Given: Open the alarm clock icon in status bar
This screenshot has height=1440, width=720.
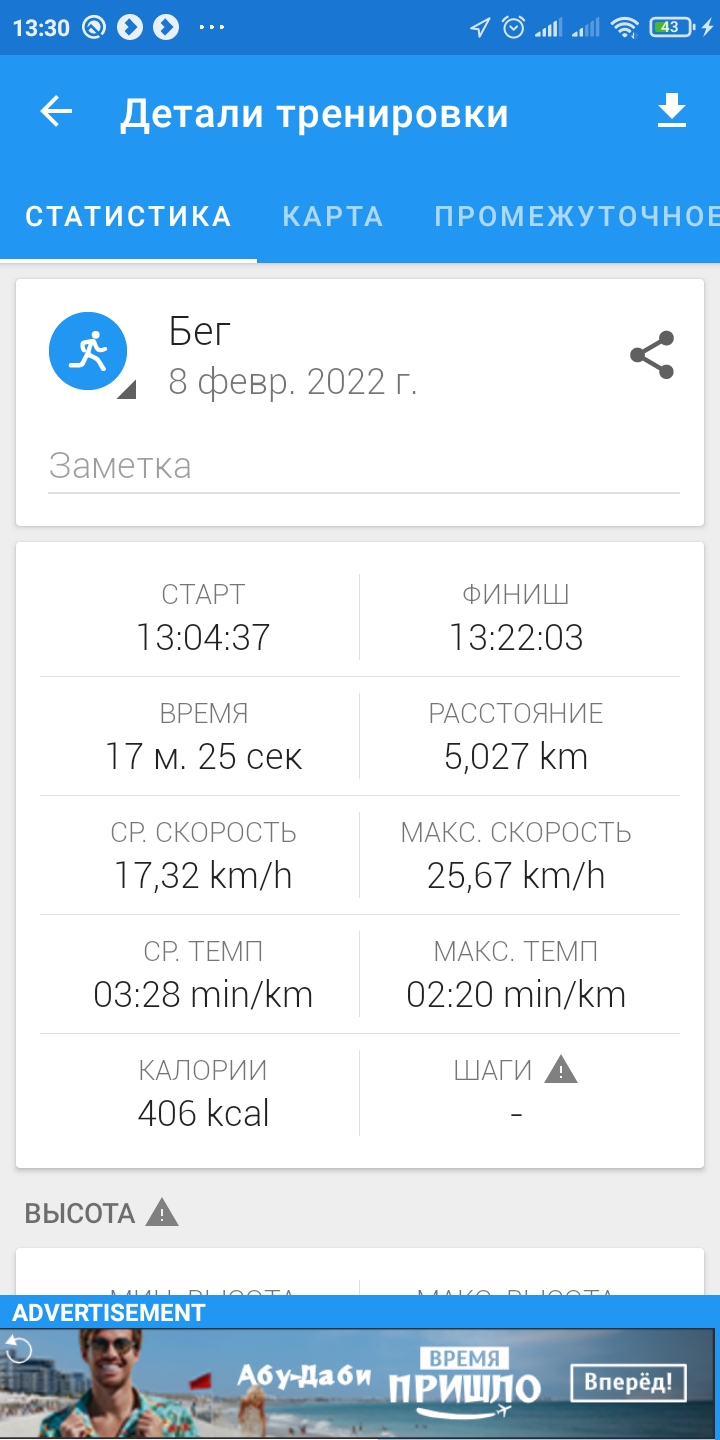Looking at the screenshot, I should 513,28.
